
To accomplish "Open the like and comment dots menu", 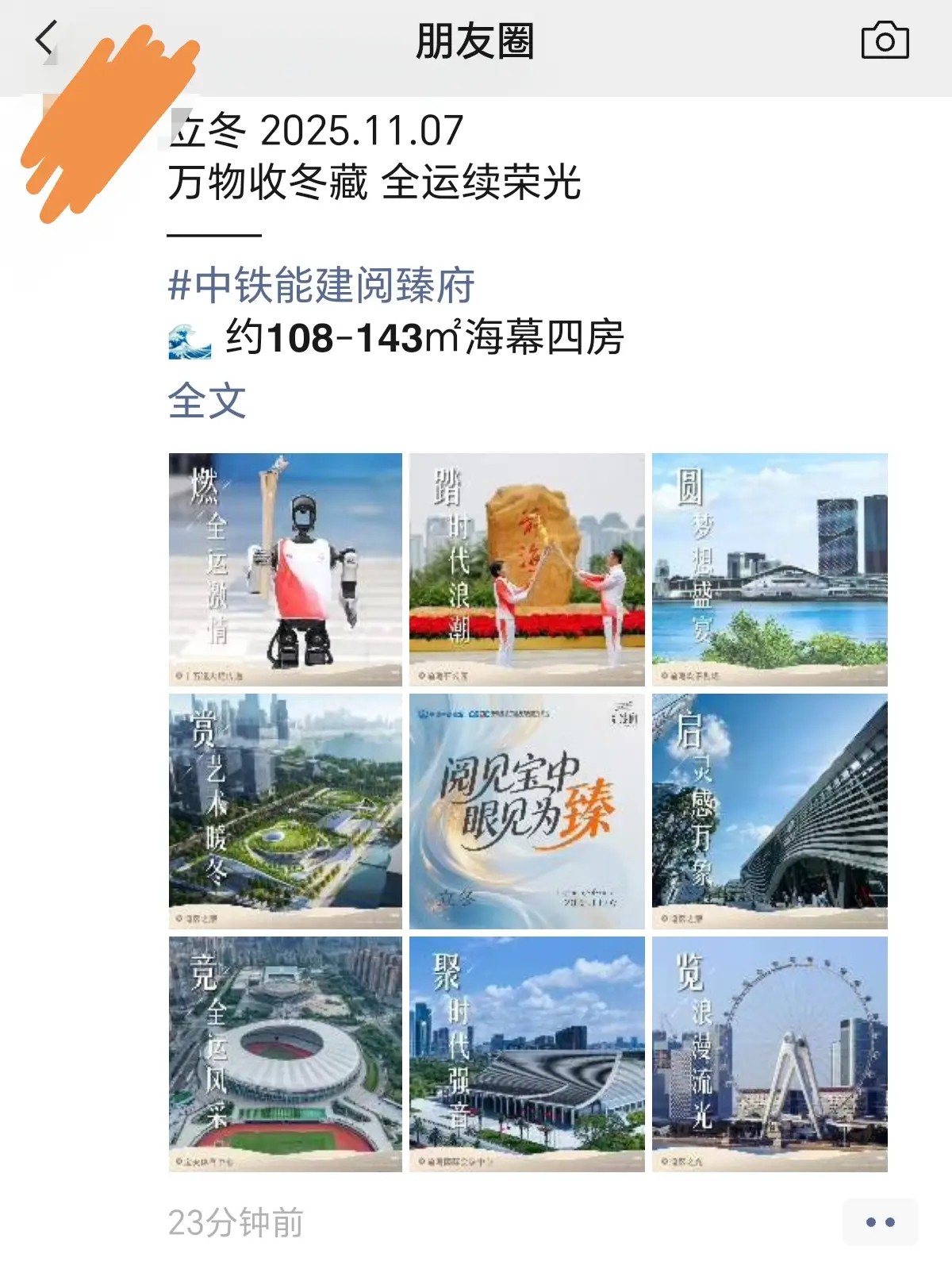I will point(880,1222).
